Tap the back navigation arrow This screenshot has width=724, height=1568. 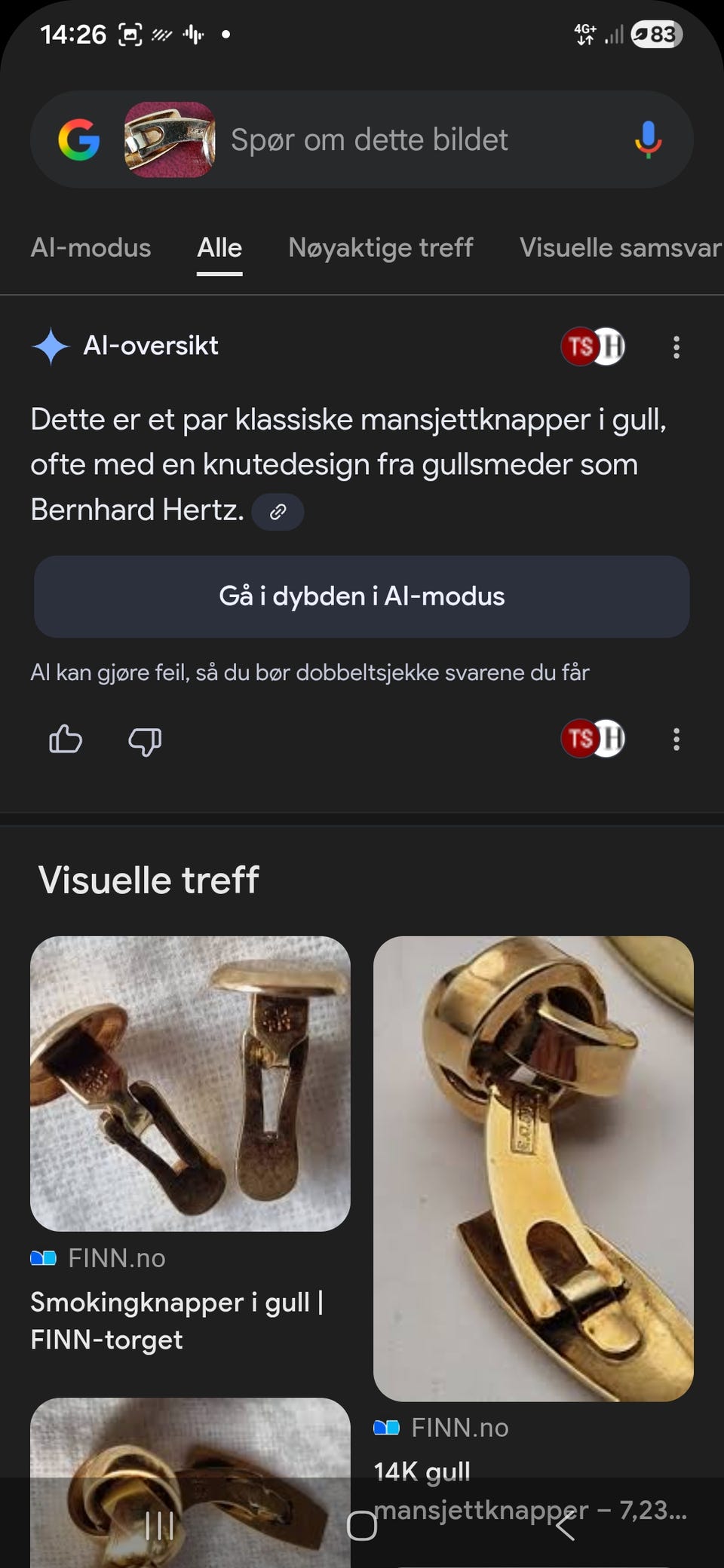coord(566,1527)
